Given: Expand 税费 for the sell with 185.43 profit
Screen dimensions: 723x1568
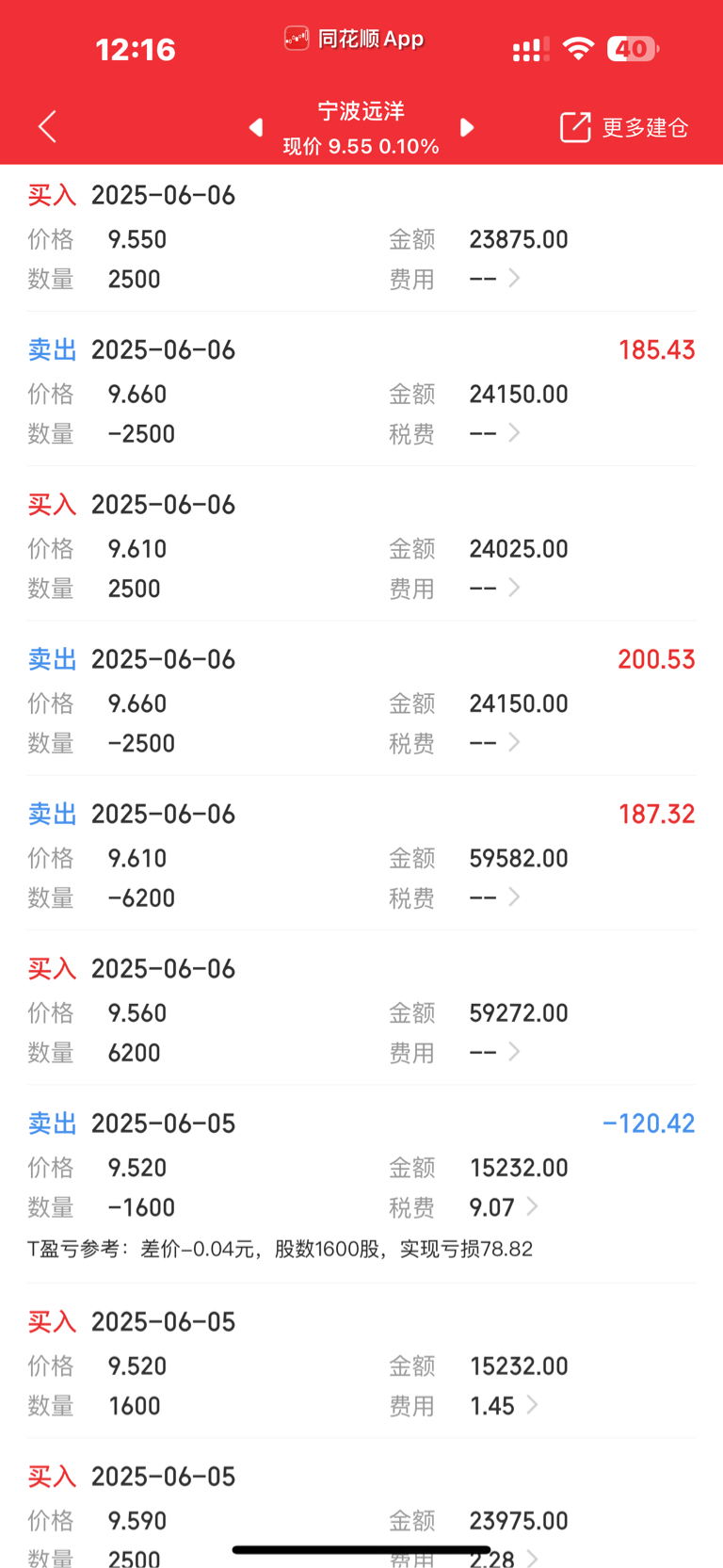Looking at the screenshot, I should pyautogui.click(x=514, y=432).
